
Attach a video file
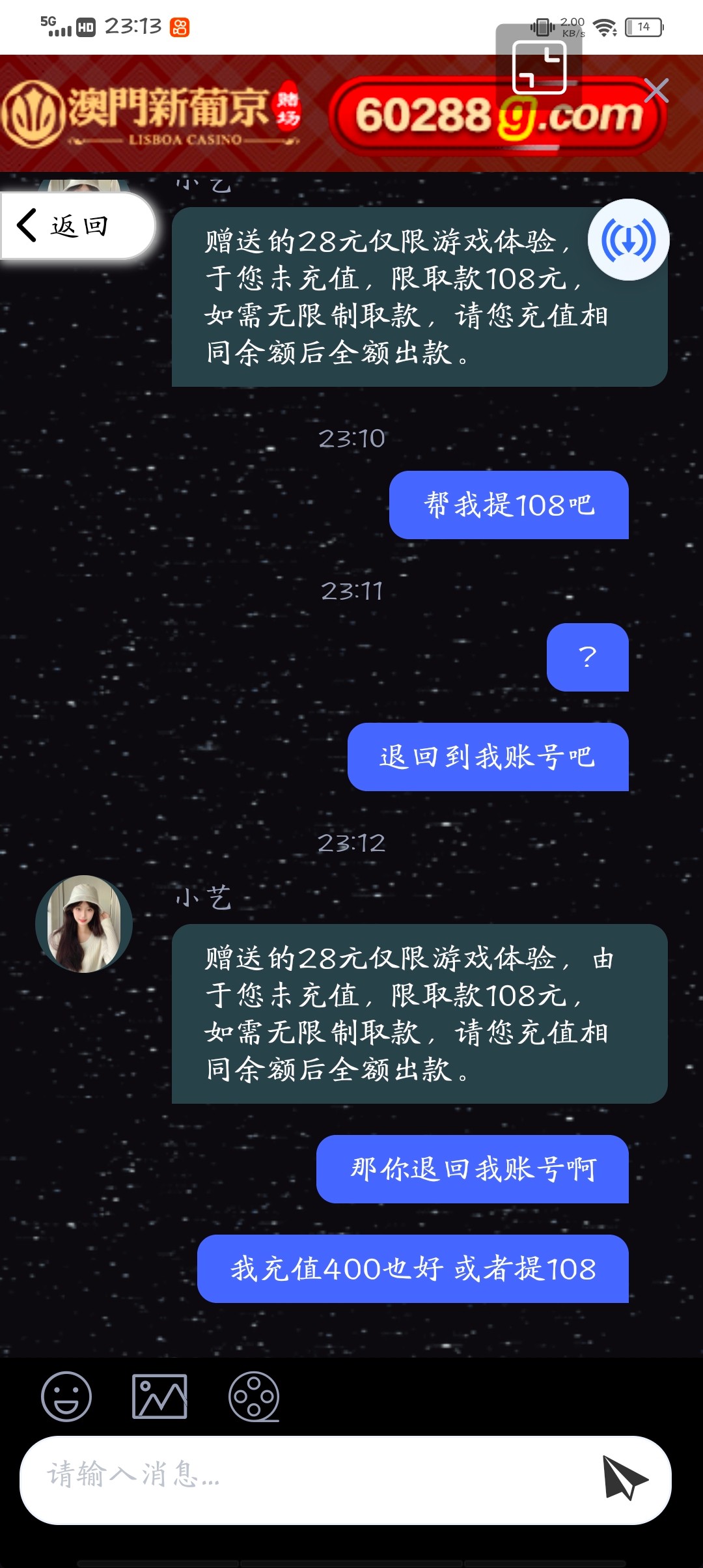coord(254,1396)
